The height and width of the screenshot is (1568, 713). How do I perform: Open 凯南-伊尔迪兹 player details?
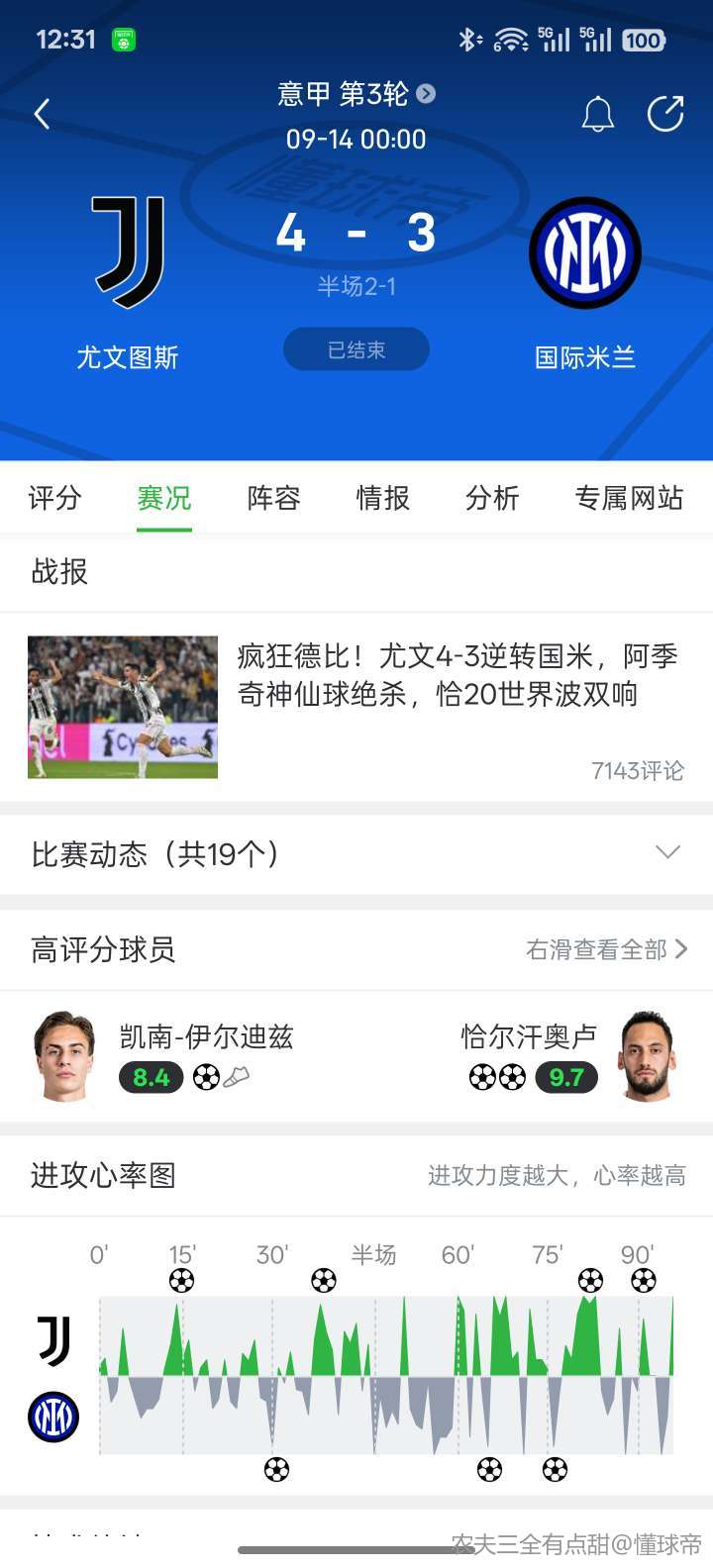tap(163, 1055)
